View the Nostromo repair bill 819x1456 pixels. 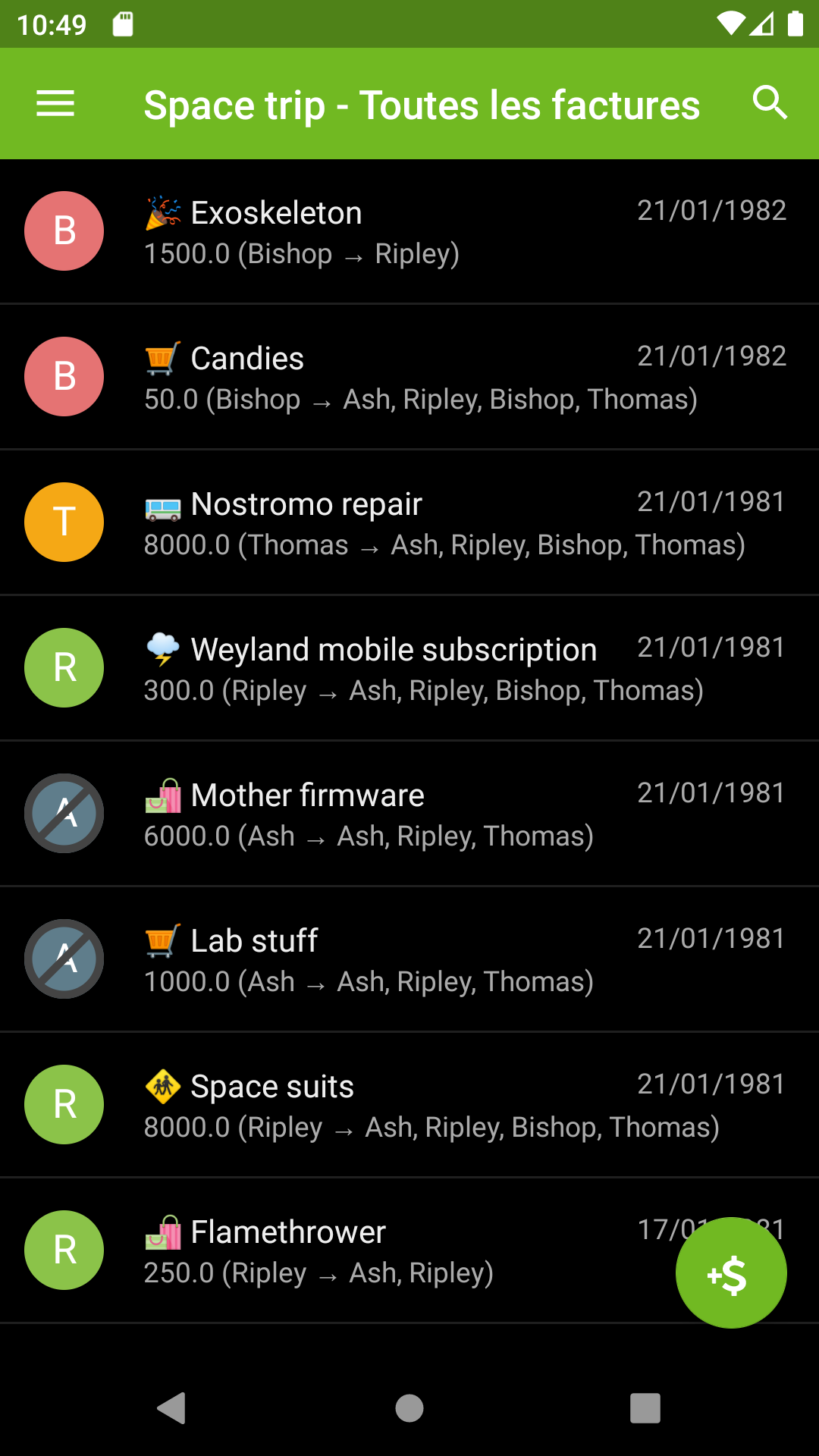coord(409,522)
